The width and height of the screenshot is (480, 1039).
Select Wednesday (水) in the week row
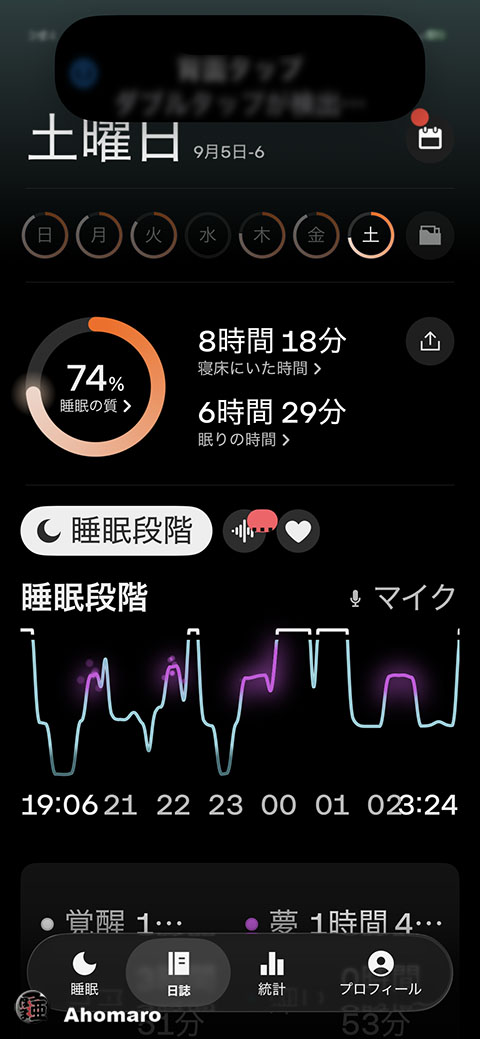click(x=208, y=235)
